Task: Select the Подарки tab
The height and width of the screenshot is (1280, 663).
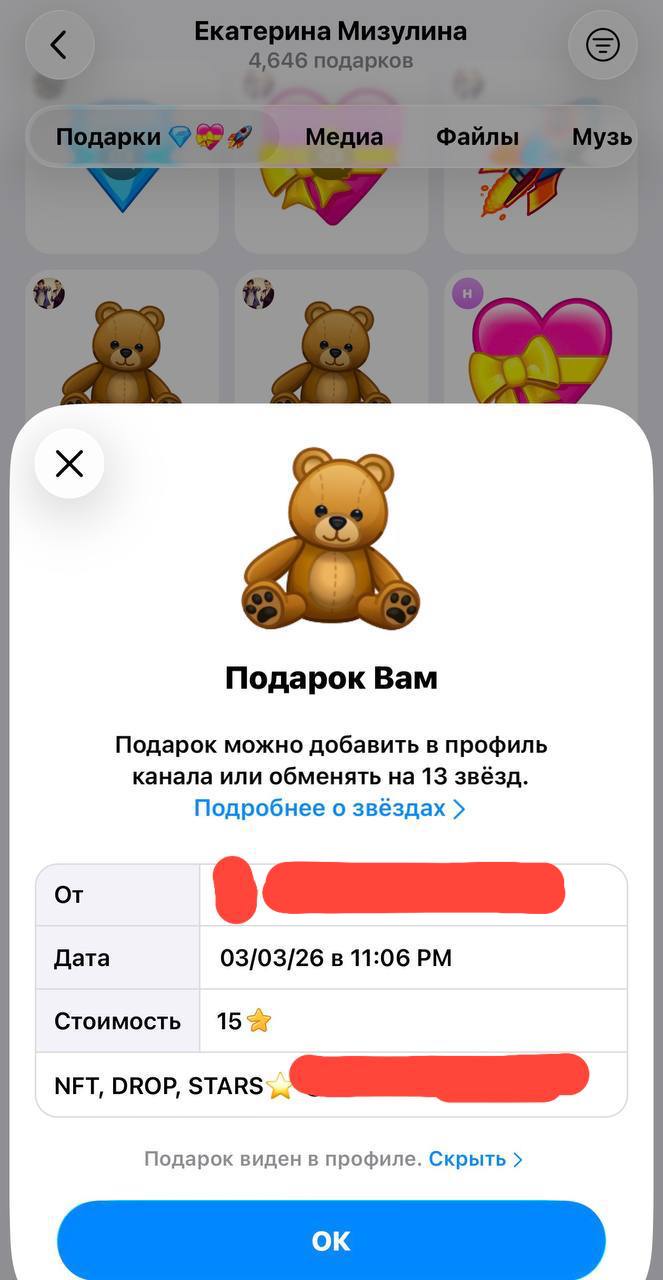Action: 153,137
